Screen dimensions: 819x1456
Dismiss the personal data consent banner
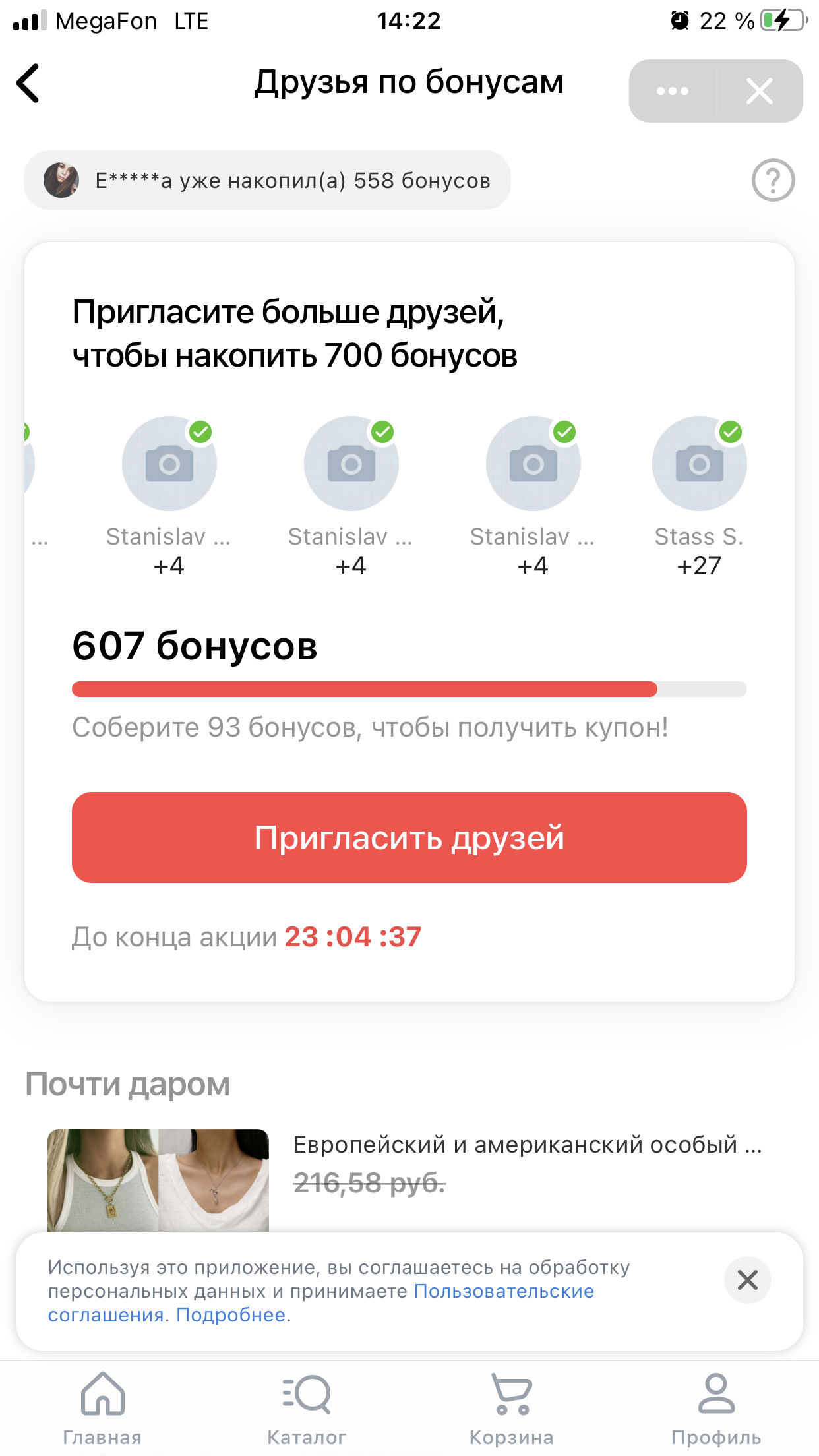click(x=747, y=1280)
